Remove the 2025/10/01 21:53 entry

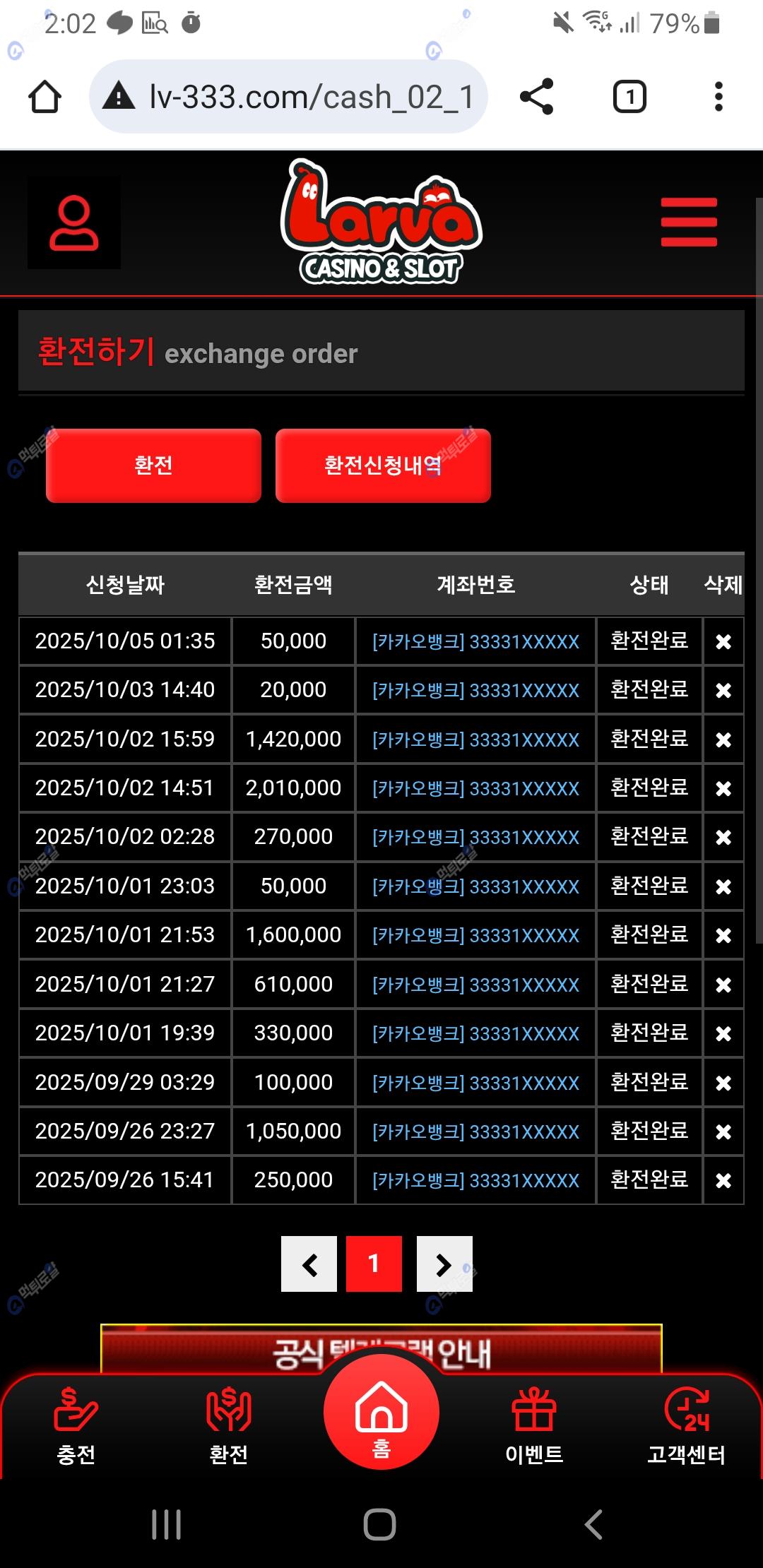723,936
